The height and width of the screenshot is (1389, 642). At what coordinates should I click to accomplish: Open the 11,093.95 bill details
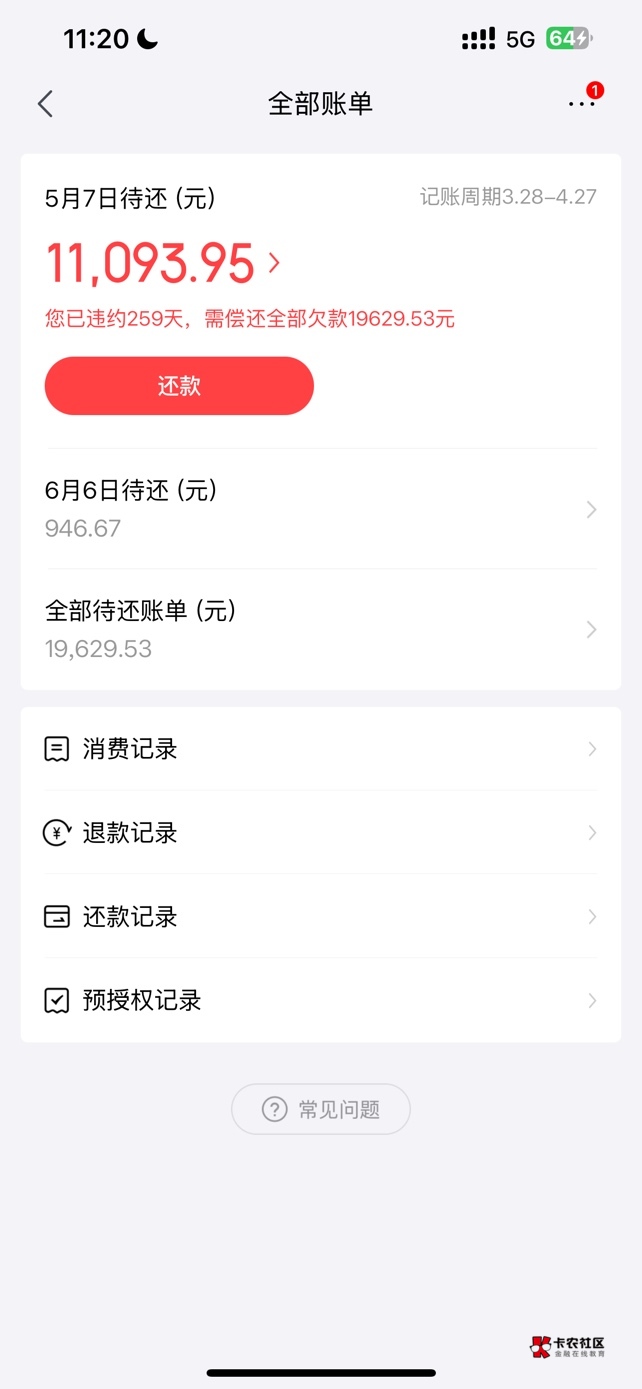point(163,263)
